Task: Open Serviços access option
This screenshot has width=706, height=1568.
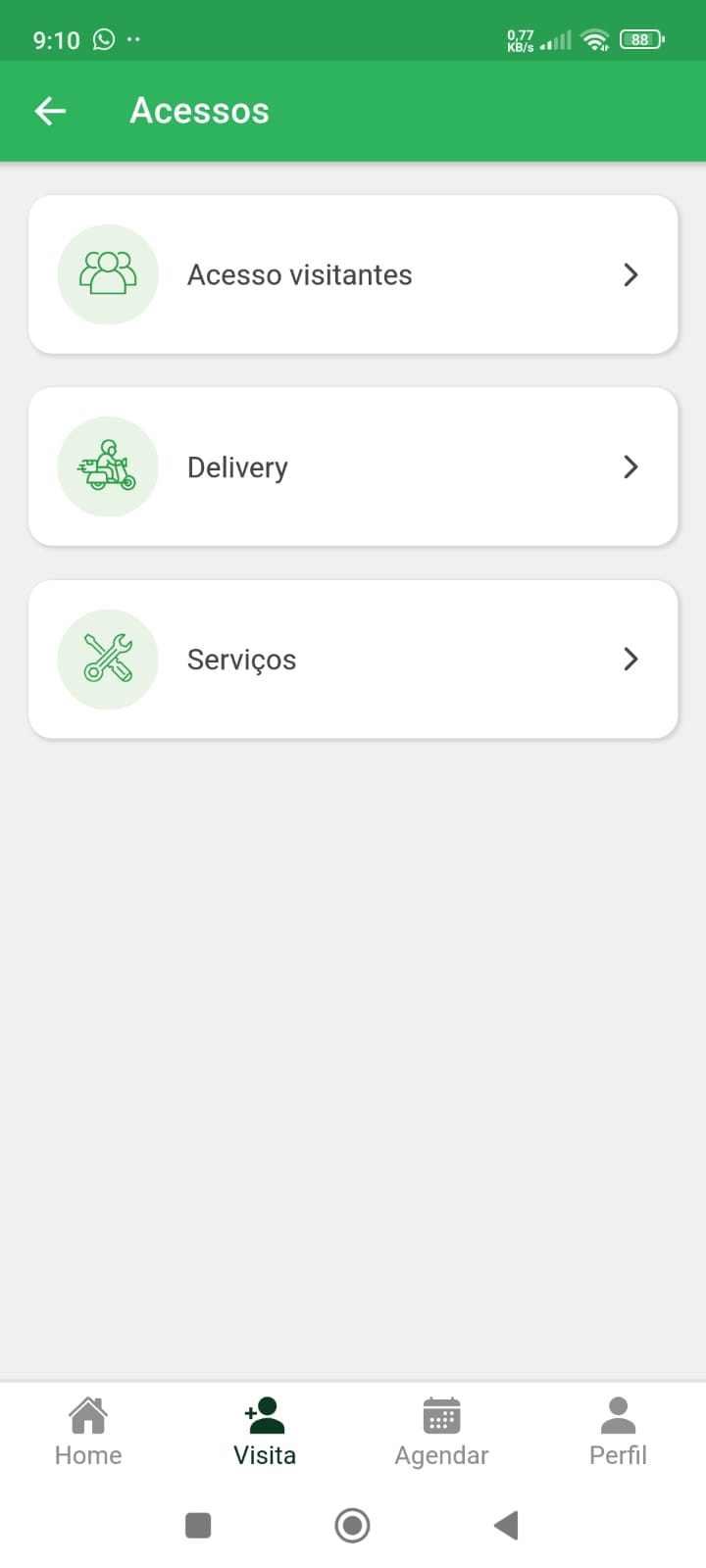Action: [x=353, y=660]
